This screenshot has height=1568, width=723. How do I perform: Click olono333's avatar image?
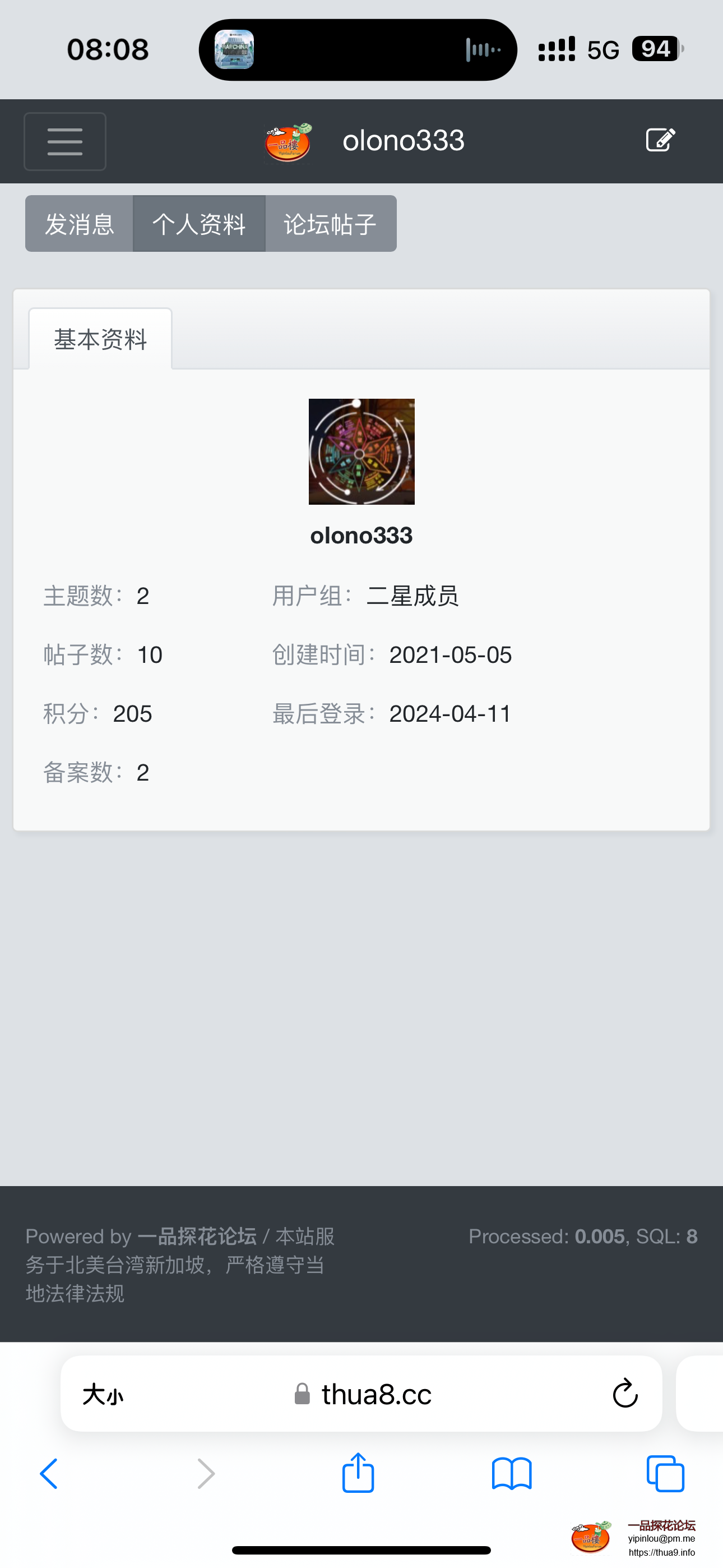point(361,451)
